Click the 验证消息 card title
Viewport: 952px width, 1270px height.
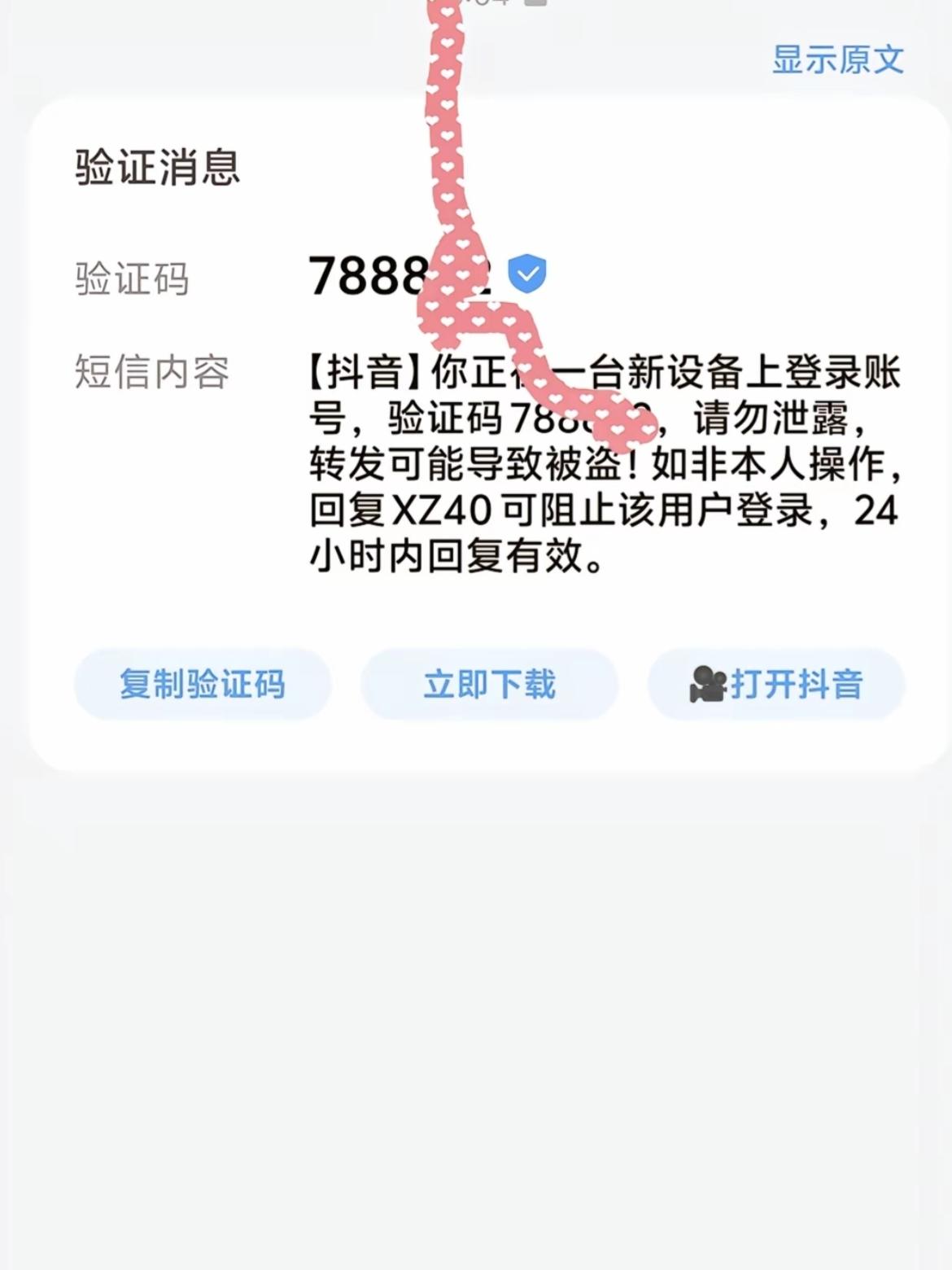coord(156,167)
